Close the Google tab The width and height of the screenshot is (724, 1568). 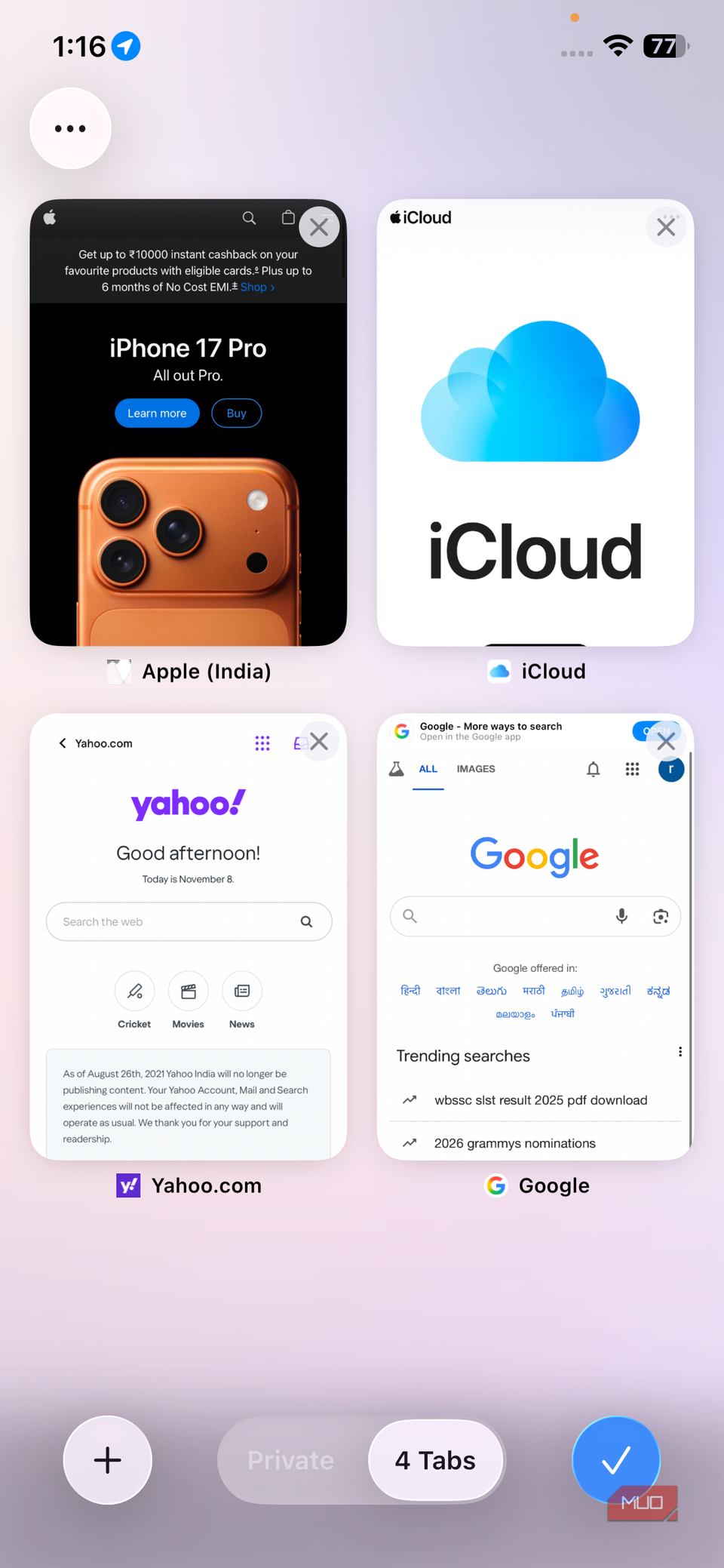pos(666,741)
